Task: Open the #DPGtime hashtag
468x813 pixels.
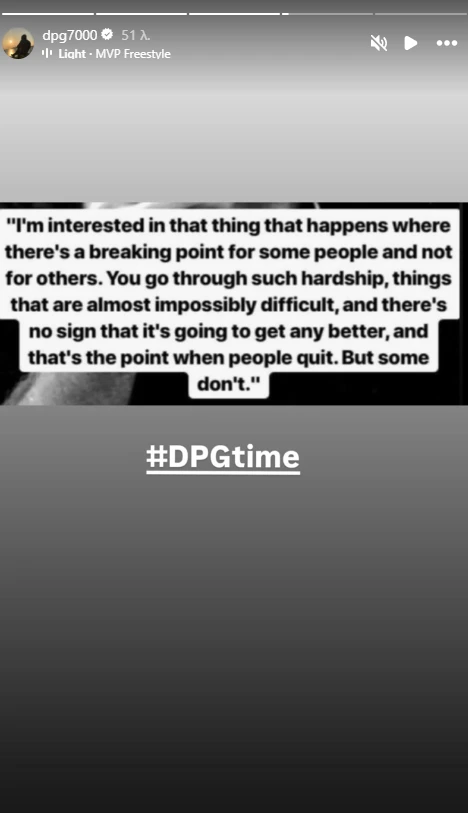Action: click(x=223, y=457)
